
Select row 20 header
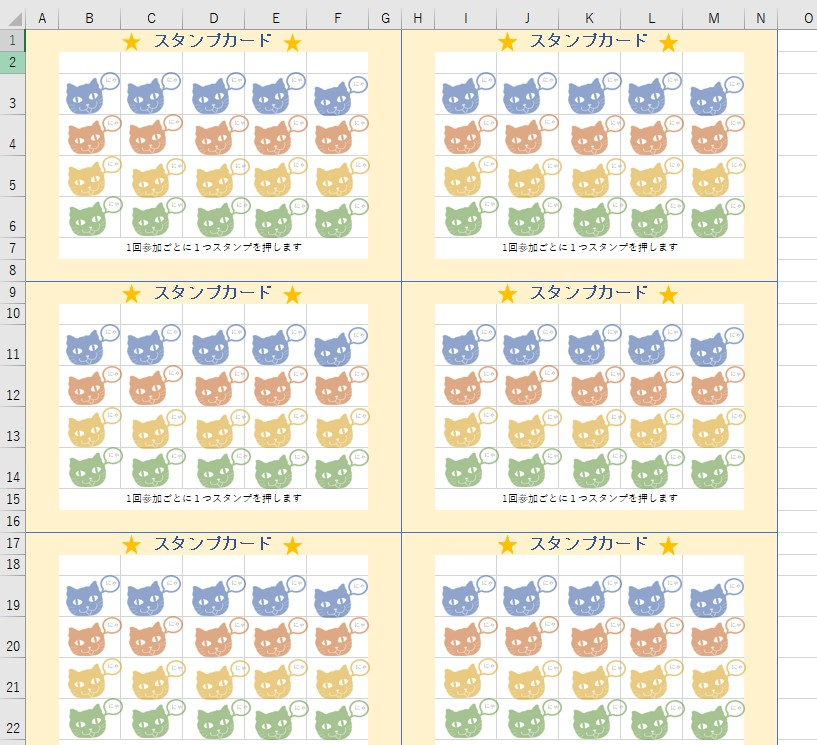tap(12, 646)
